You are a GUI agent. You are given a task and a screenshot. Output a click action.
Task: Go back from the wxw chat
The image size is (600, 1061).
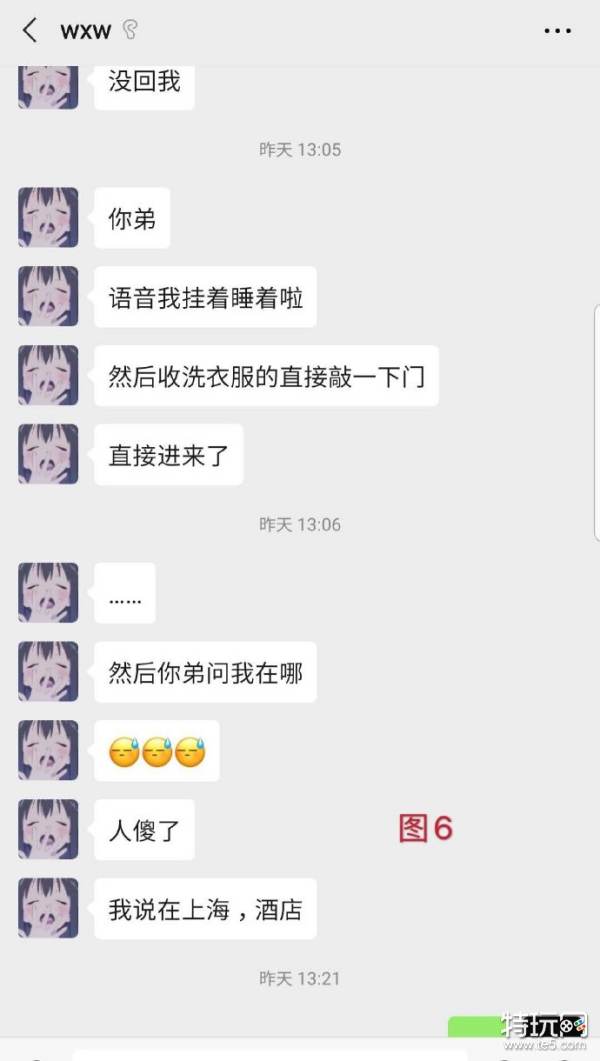pos(29,31)
